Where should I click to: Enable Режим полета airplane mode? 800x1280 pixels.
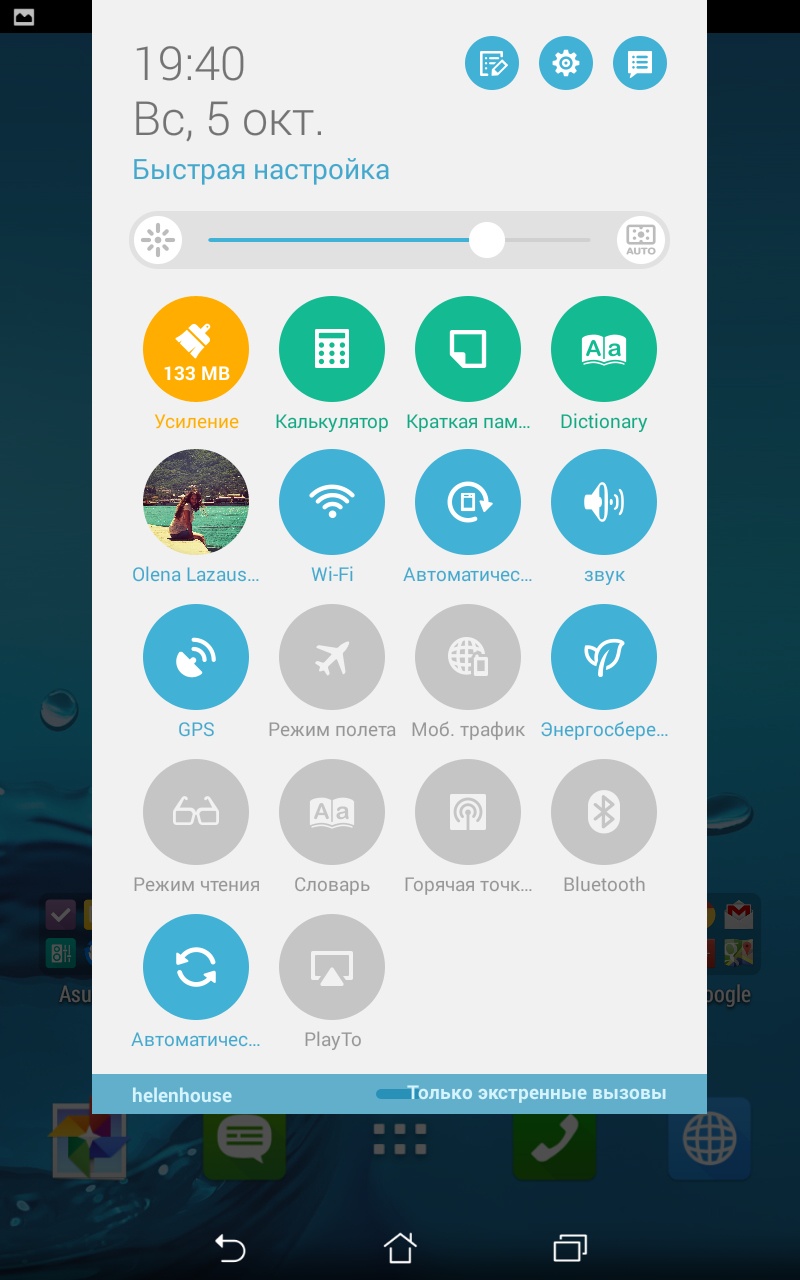click(332, 657)
